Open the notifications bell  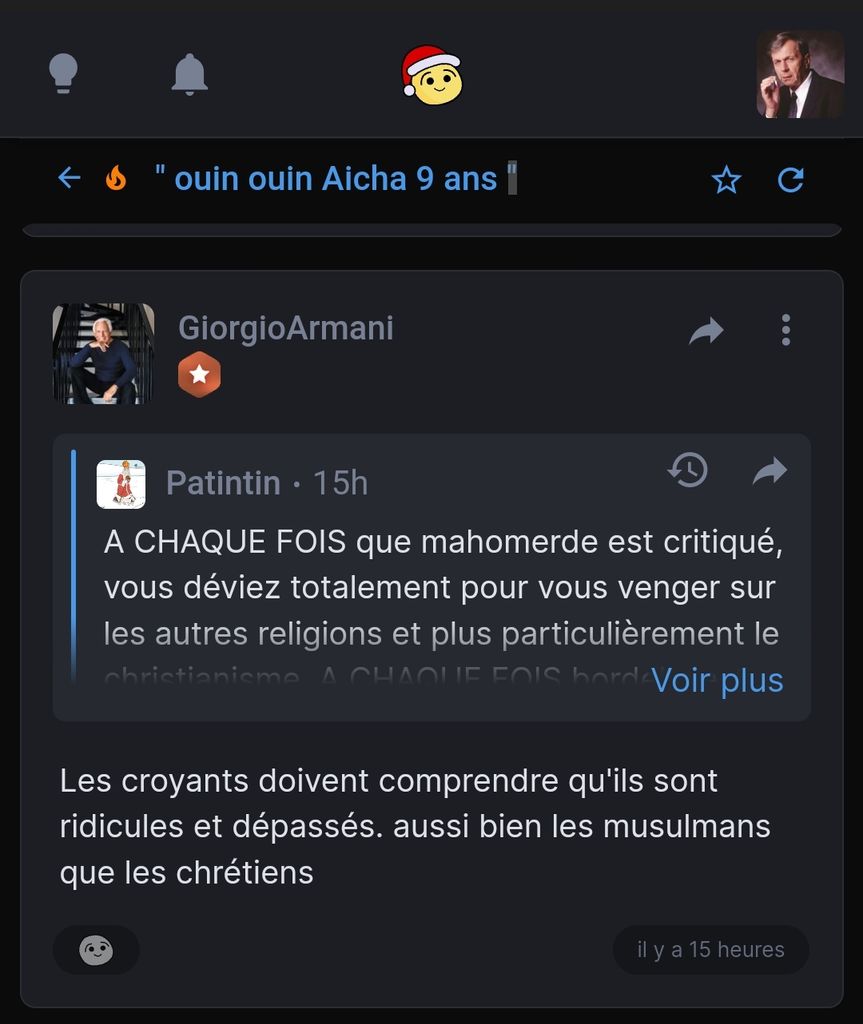point(189,75)
